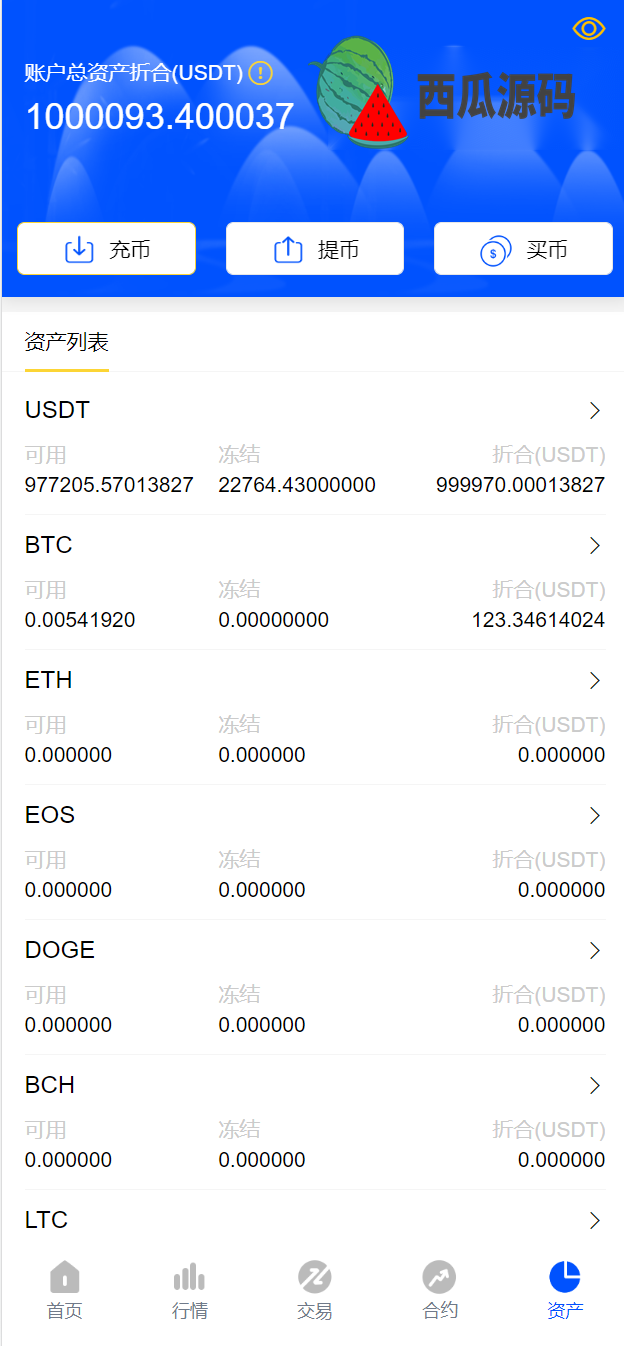Open the 合约 contracts tab
The width and height of the screenshot is (624, 1346).
click(440, 1290)
